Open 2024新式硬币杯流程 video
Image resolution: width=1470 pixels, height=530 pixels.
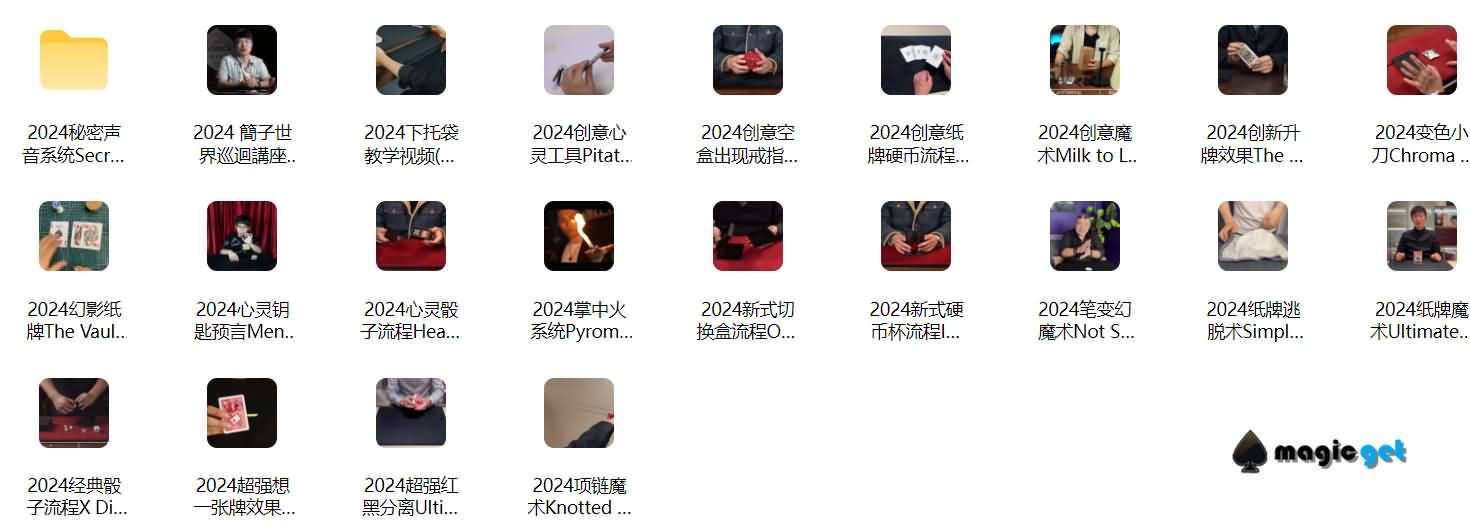click(916, 236)
